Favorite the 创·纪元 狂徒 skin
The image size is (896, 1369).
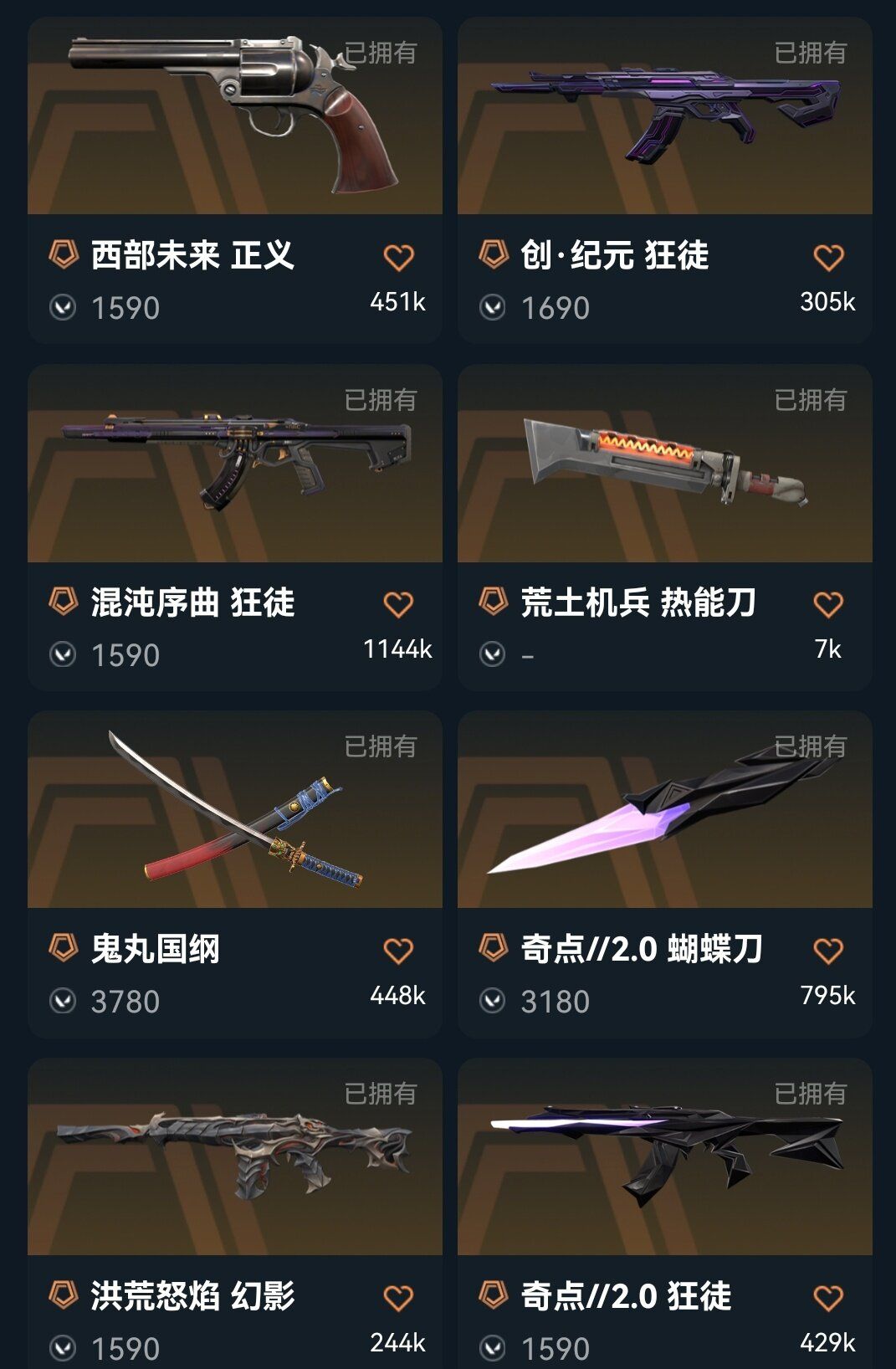tap(828, 258)
